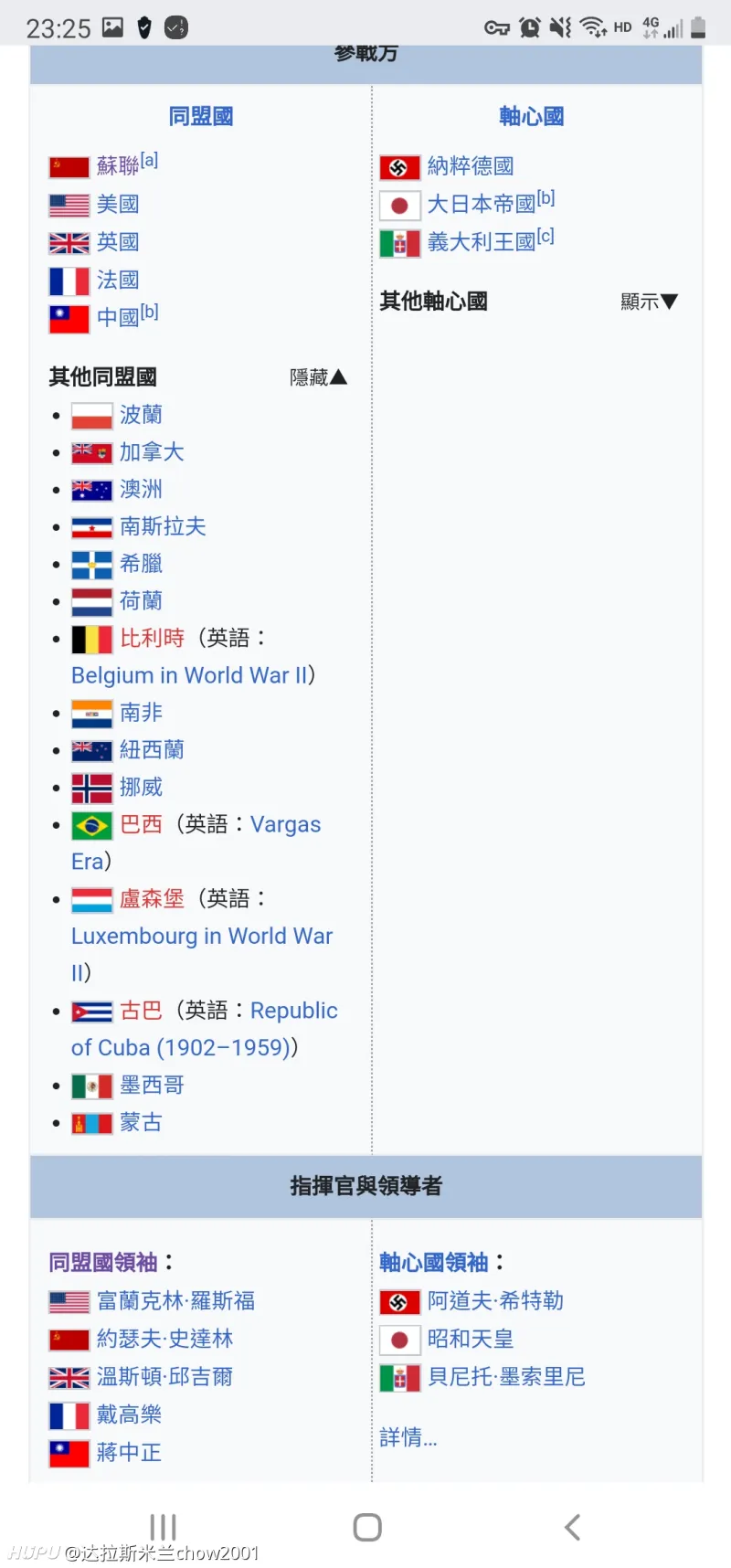Go back with the system back button
Image resolution: width=731 pixels, height=1568 pixels.
572,1527
